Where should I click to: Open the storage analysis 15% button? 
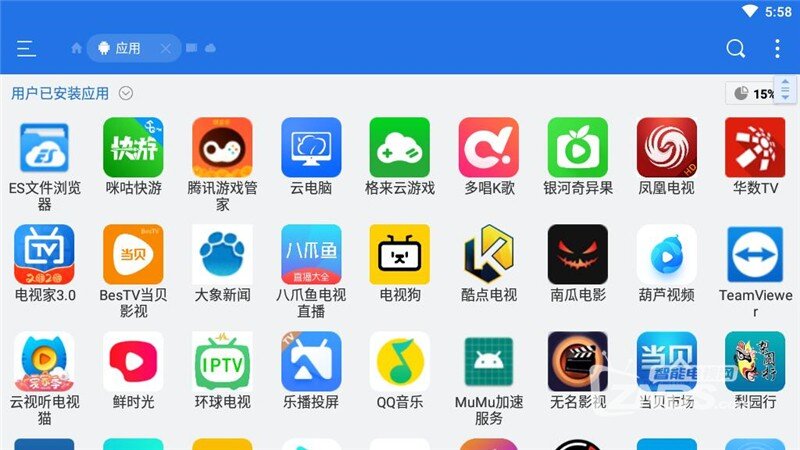[754, 93]
